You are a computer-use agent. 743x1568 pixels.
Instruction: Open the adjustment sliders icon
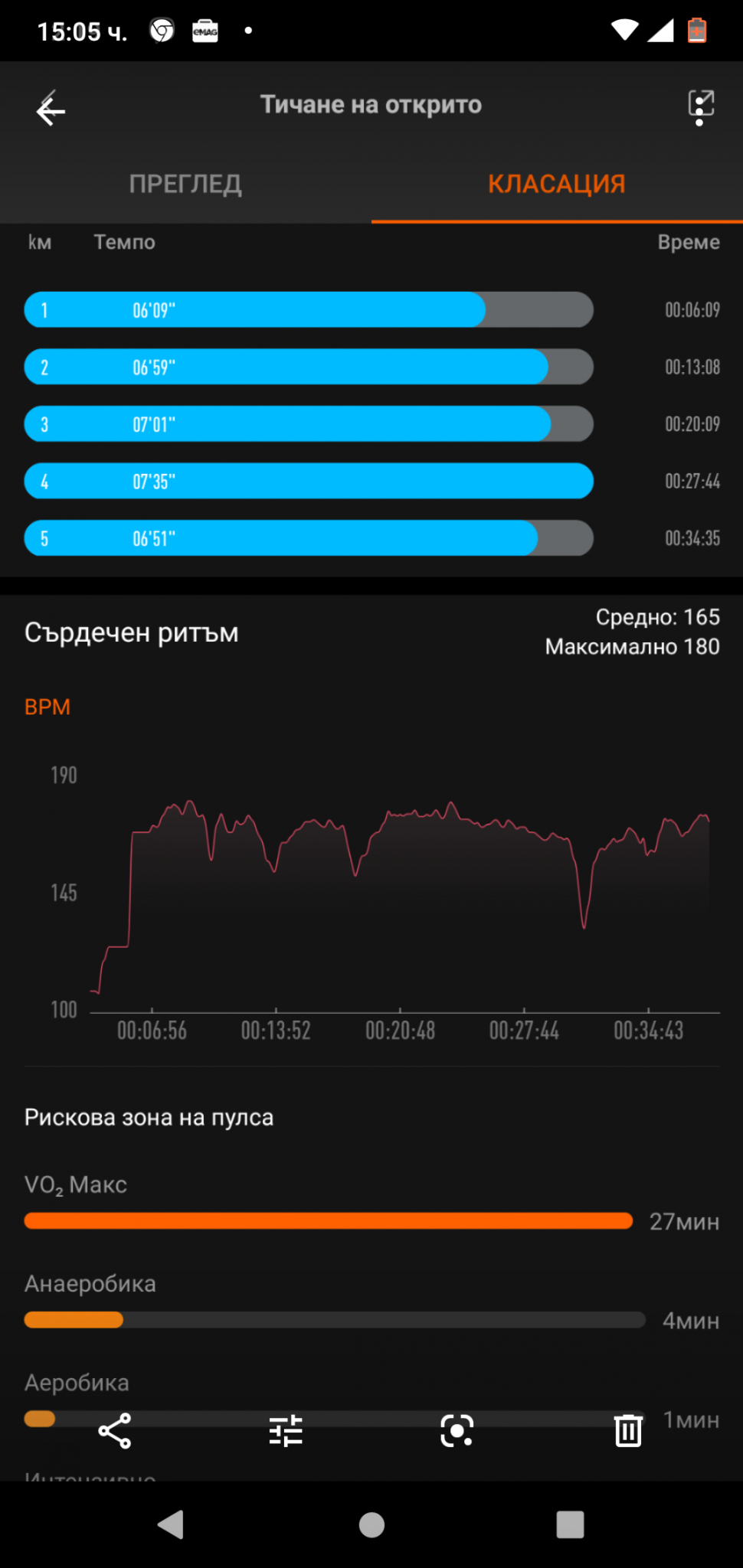point(286,1431)
